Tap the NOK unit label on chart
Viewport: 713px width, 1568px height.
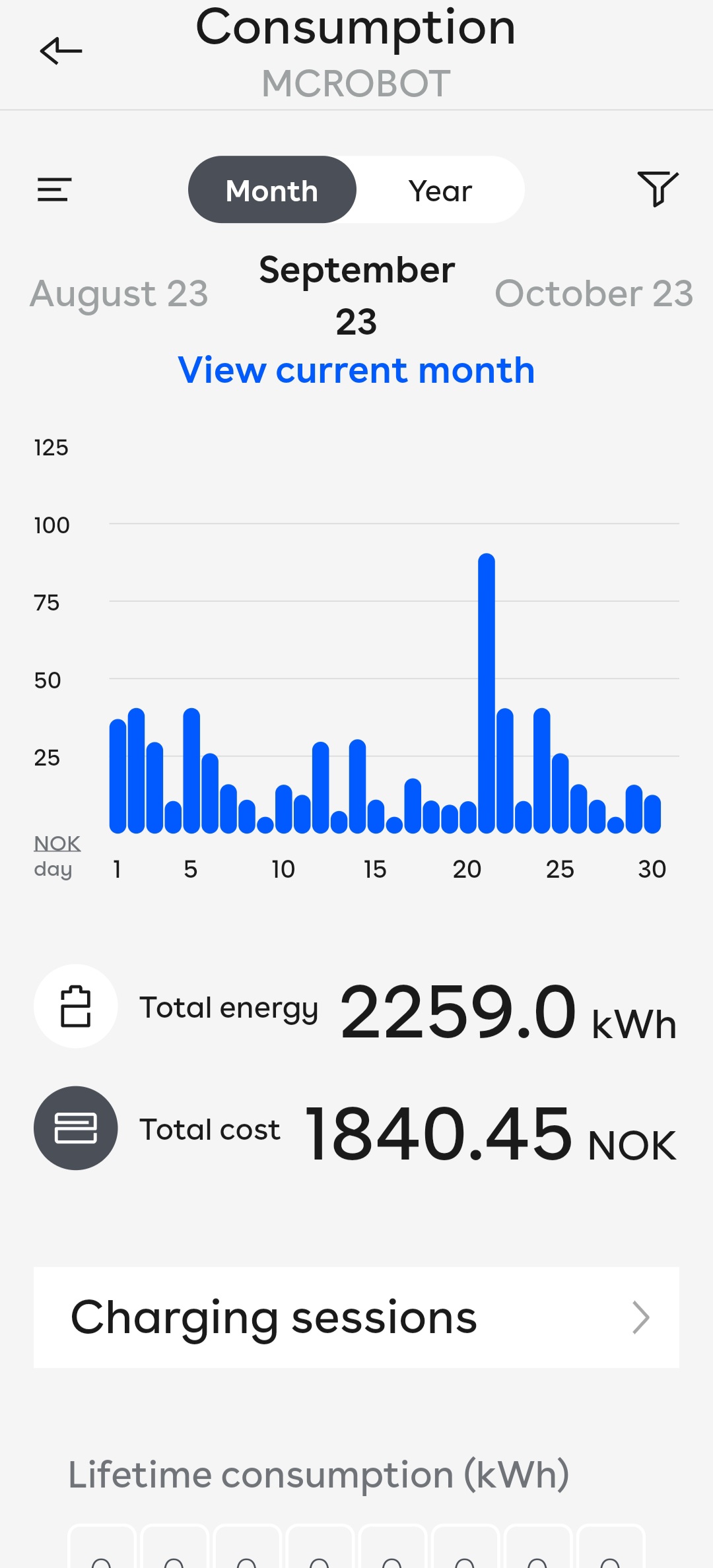pyautogui.click(x=57, y=843)
